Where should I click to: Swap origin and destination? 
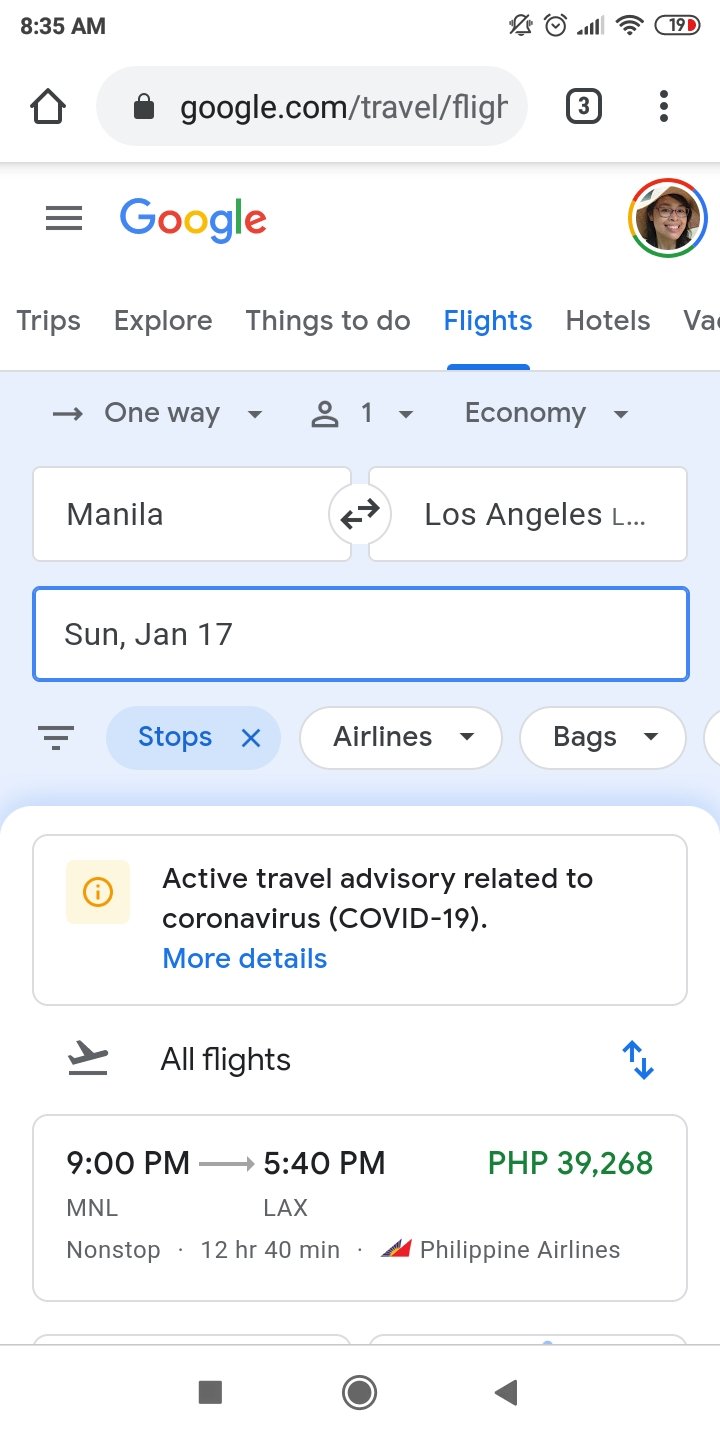[360, 515]
